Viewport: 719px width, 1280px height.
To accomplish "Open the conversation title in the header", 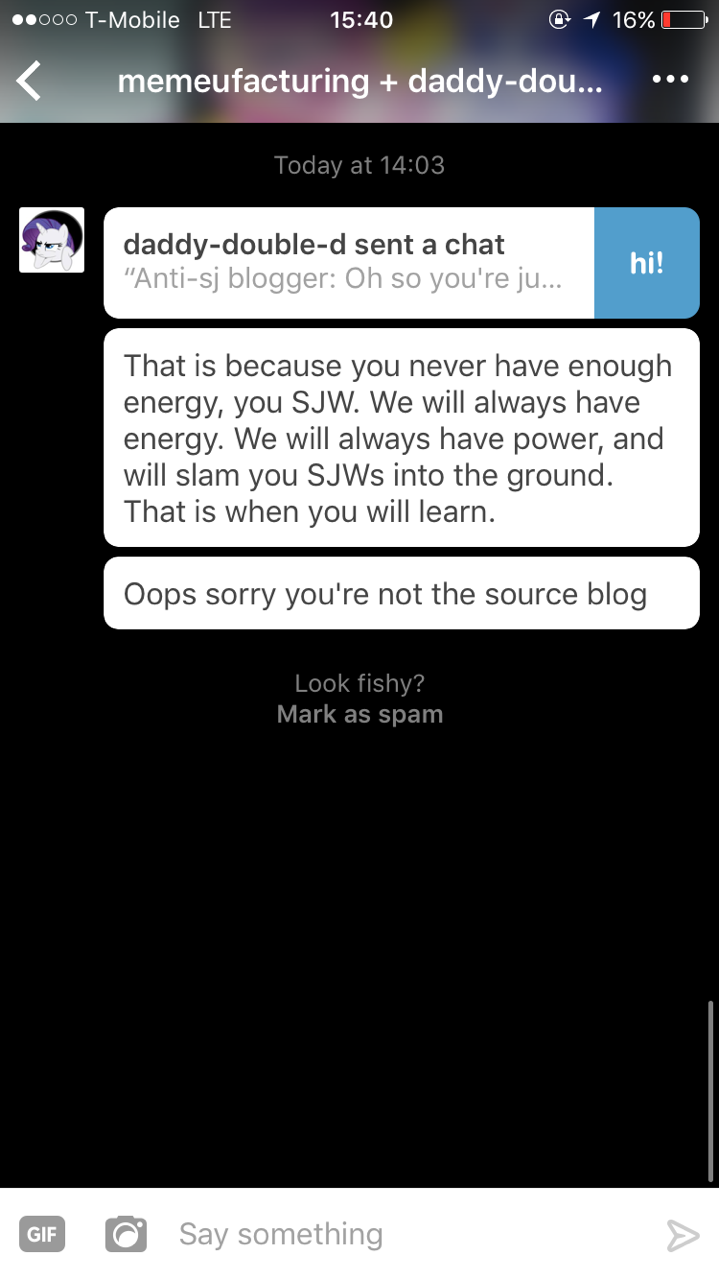I will coord(360,81).
